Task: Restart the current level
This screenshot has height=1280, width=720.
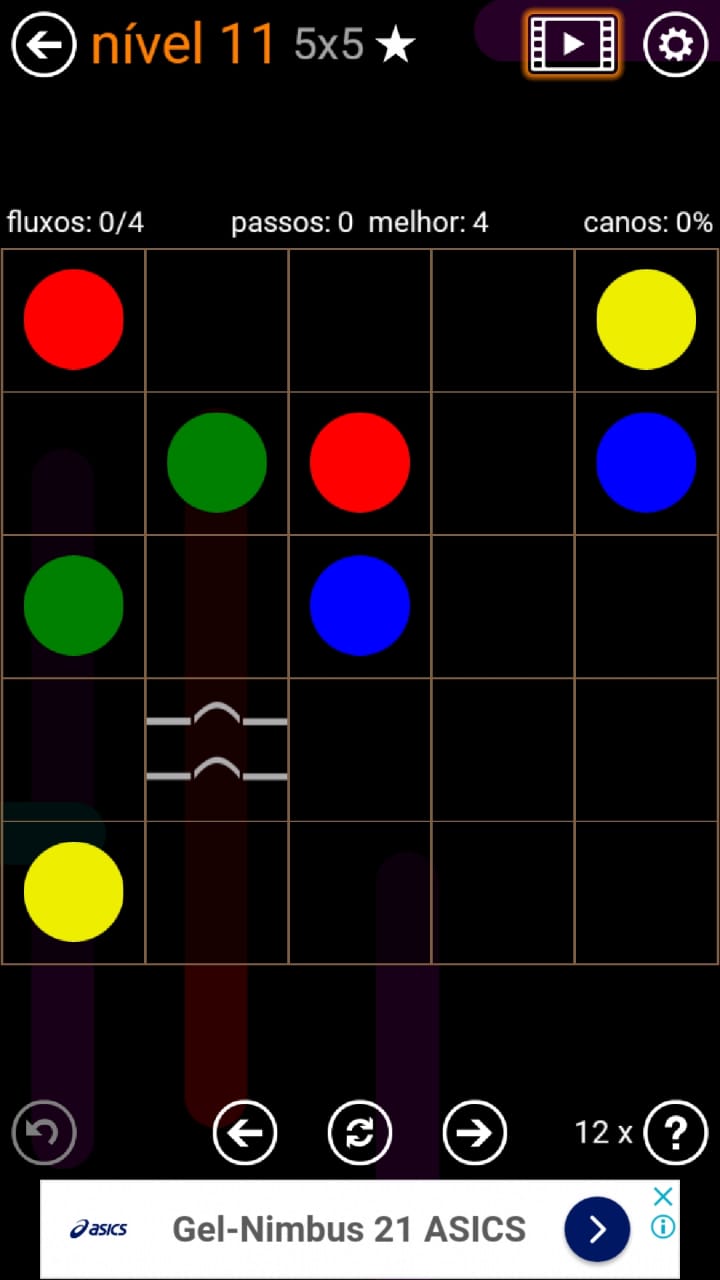Action: click(x=360, y=1132)
